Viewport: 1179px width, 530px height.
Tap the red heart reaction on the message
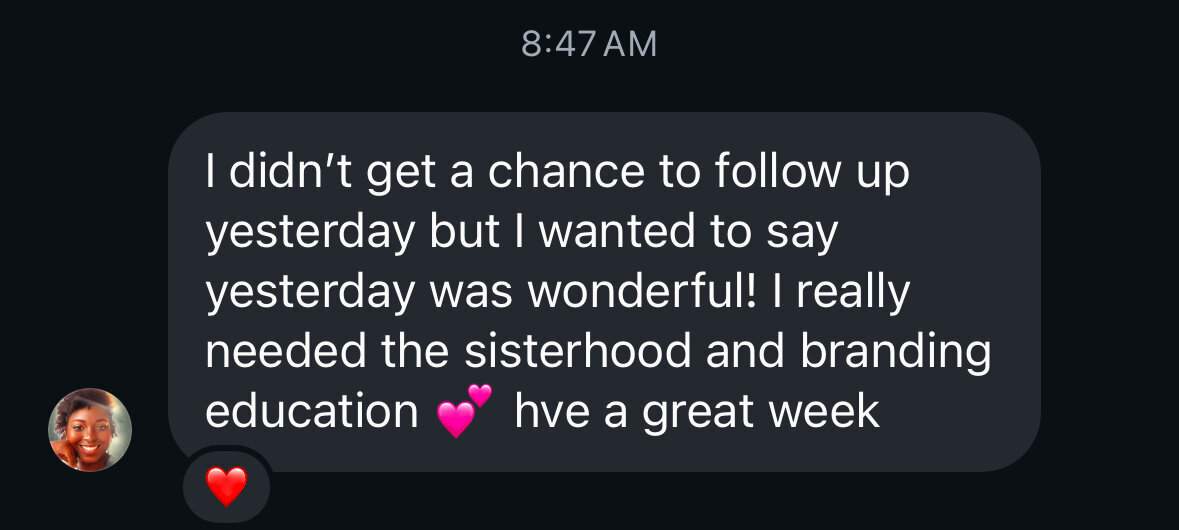click(226, 487)
